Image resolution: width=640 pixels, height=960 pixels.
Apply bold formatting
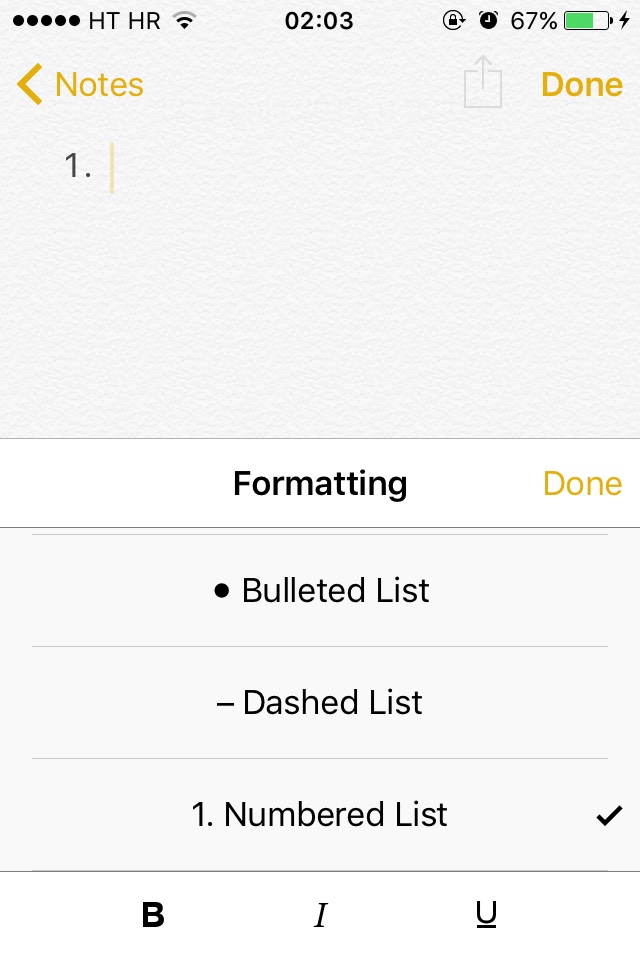(x=153, y=914)
